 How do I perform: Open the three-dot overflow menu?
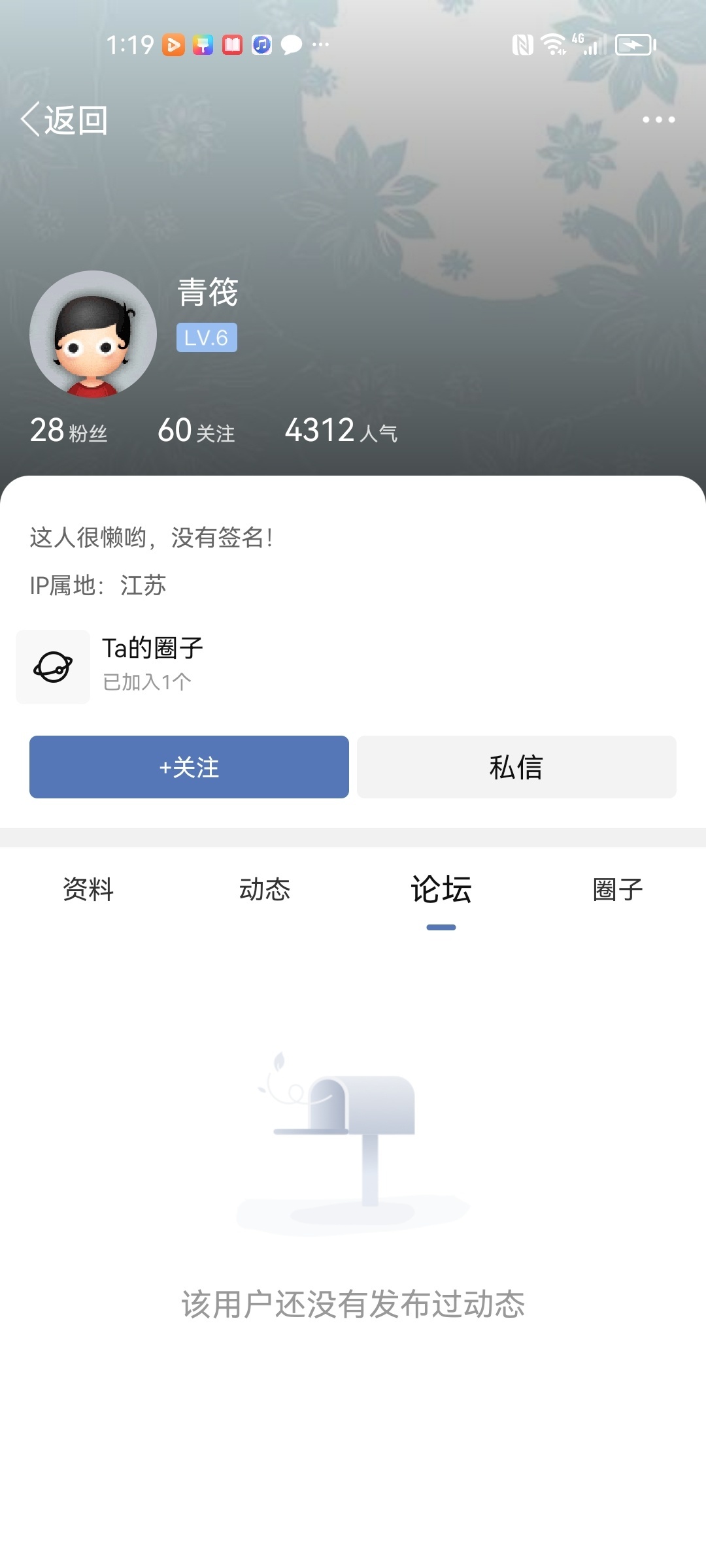point(658,120)
